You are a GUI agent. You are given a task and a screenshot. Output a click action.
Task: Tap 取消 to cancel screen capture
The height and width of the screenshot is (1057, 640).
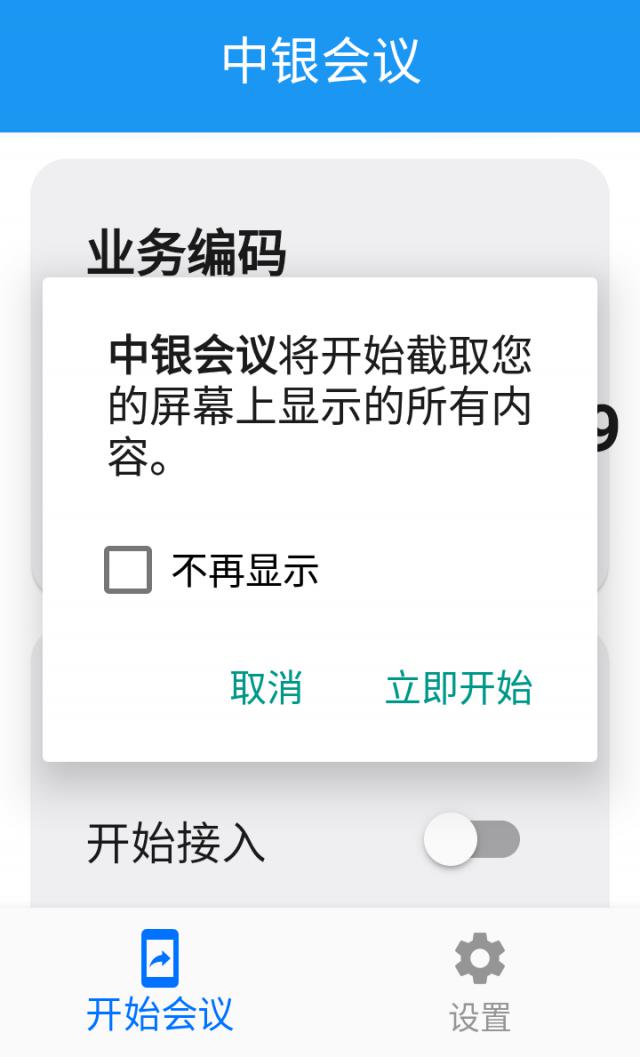(x=266, y=688)
